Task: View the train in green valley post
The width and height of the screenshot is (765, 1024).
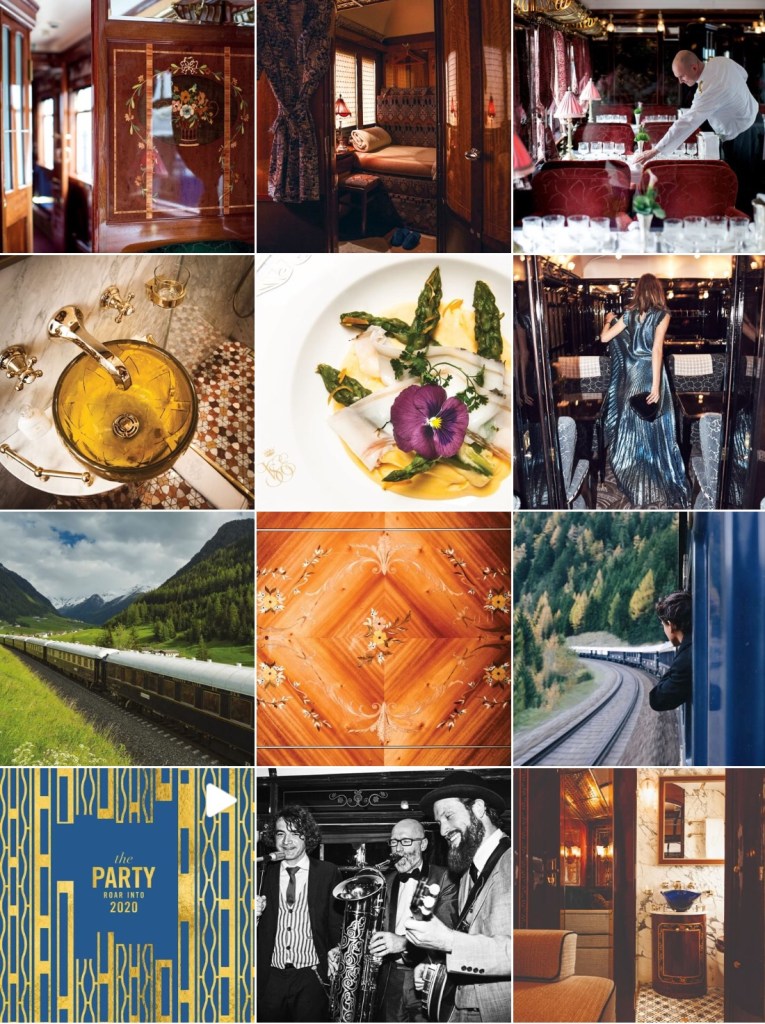Action: click(127, 638)
